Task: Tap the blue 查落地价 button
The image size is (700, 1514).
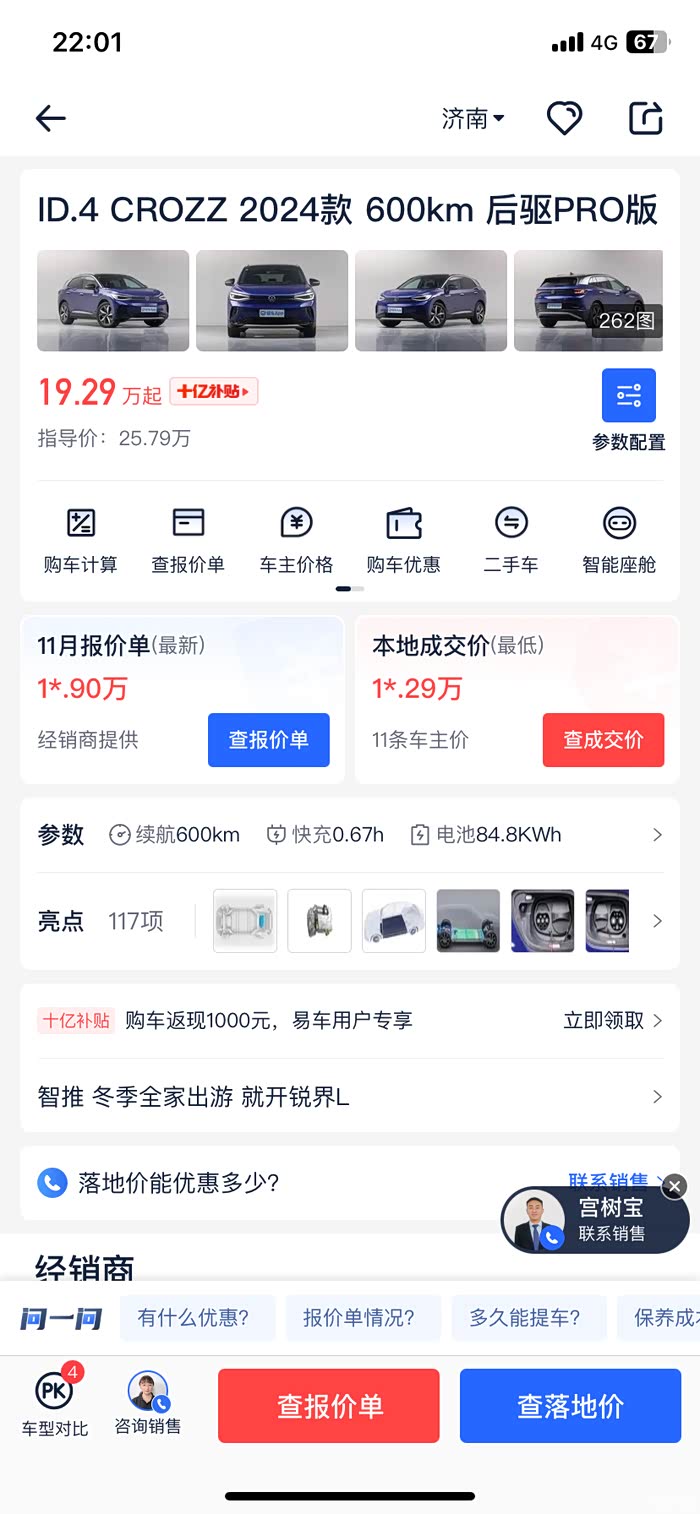Action: tap(570, 1406)
